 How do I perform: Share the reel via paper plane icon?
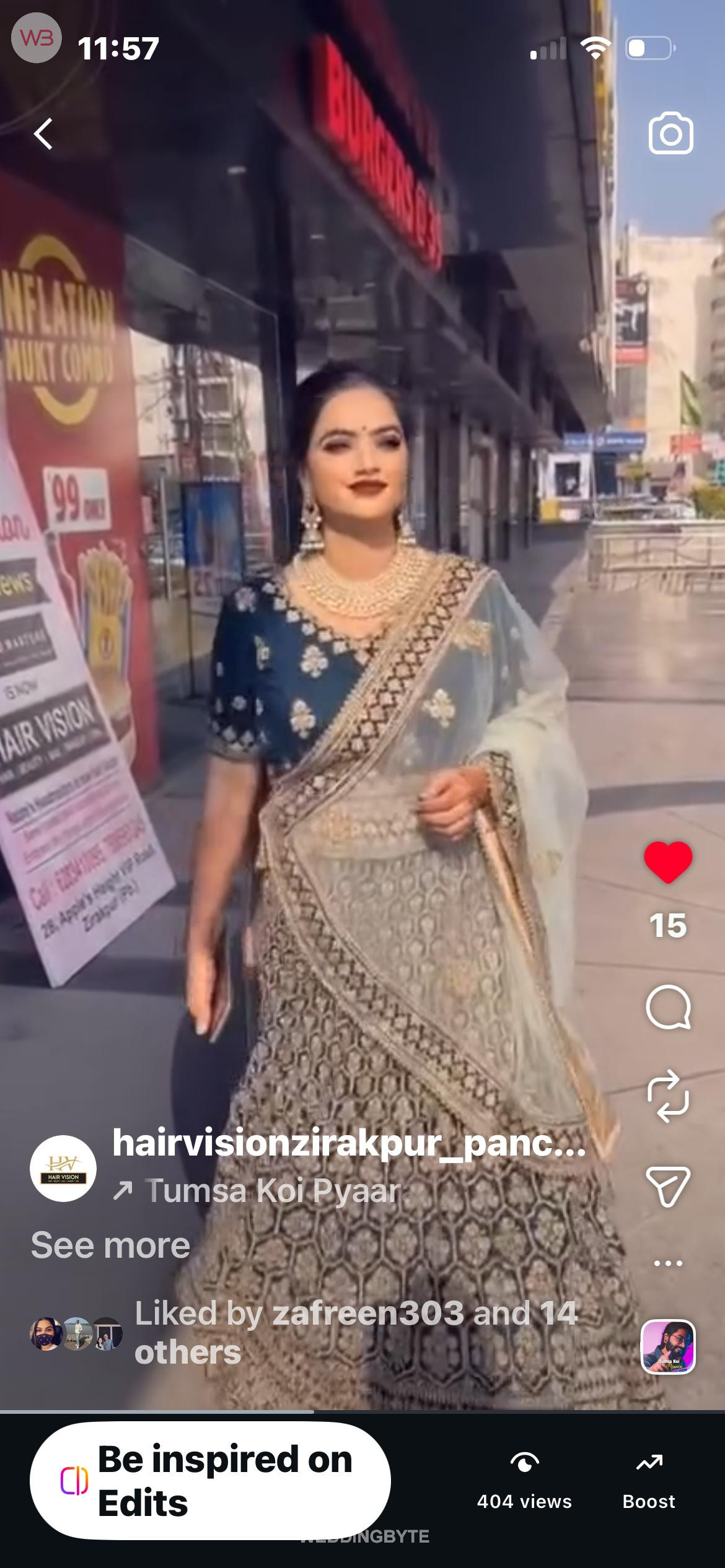click(668, 1186)
